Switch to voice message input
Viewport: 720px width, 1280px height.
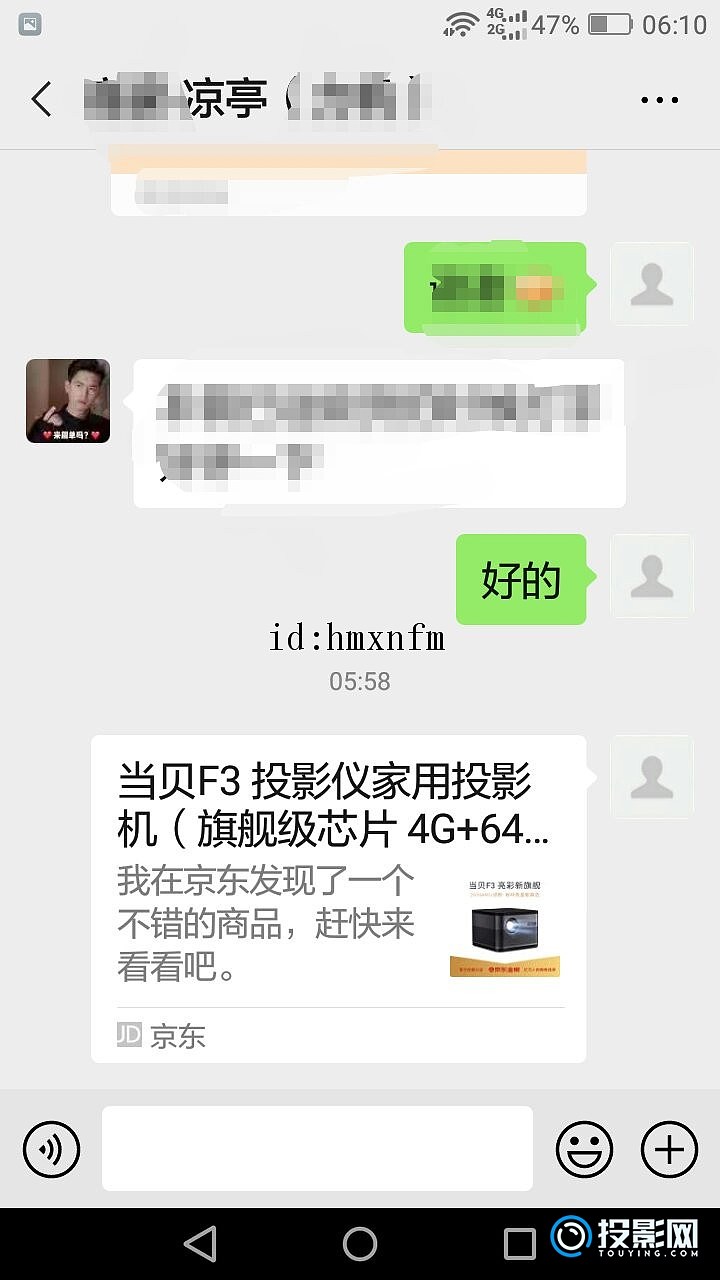coord(51,1148)
